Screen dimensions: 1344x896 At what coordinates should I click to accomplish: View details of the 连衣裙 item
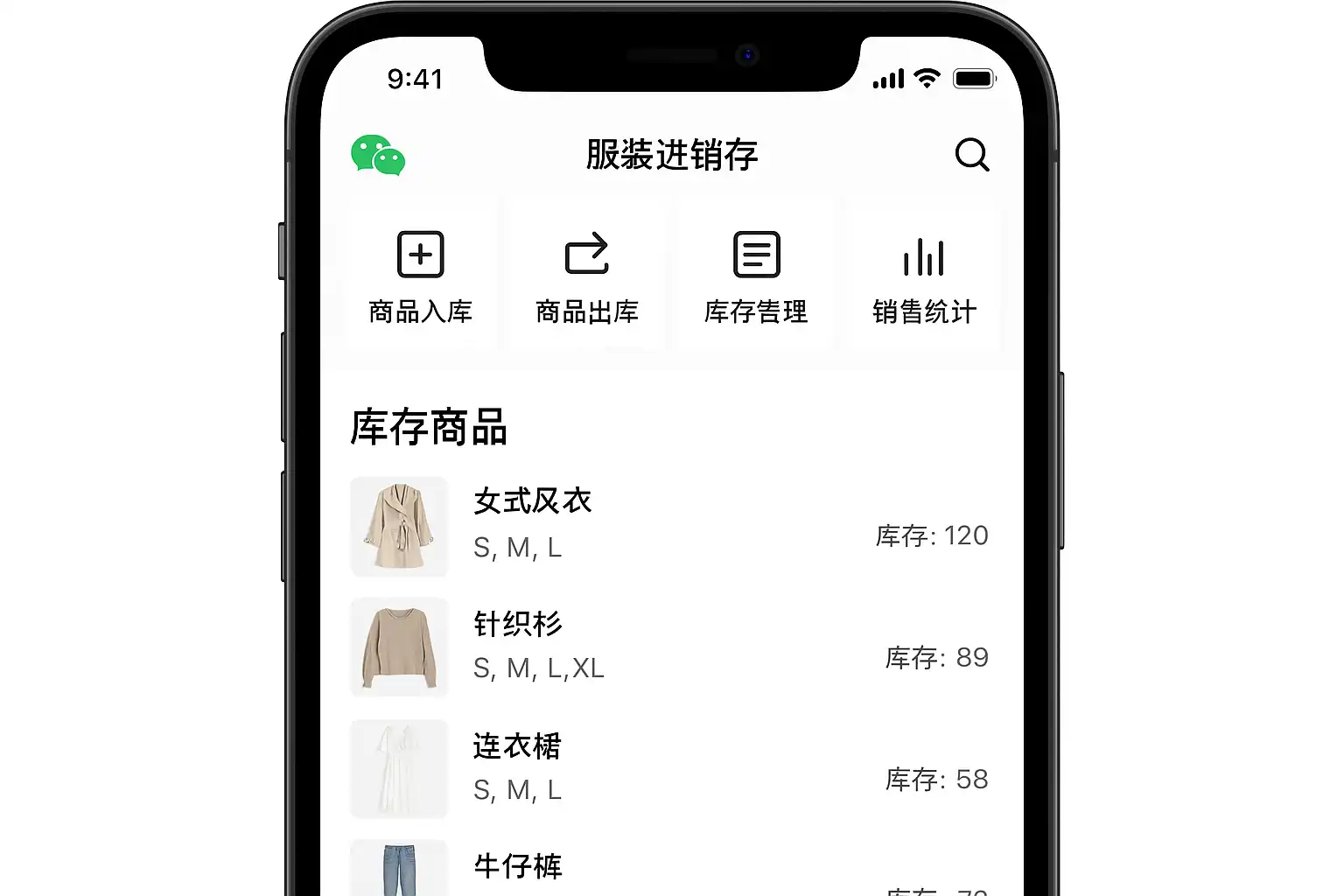pos(668,769)
